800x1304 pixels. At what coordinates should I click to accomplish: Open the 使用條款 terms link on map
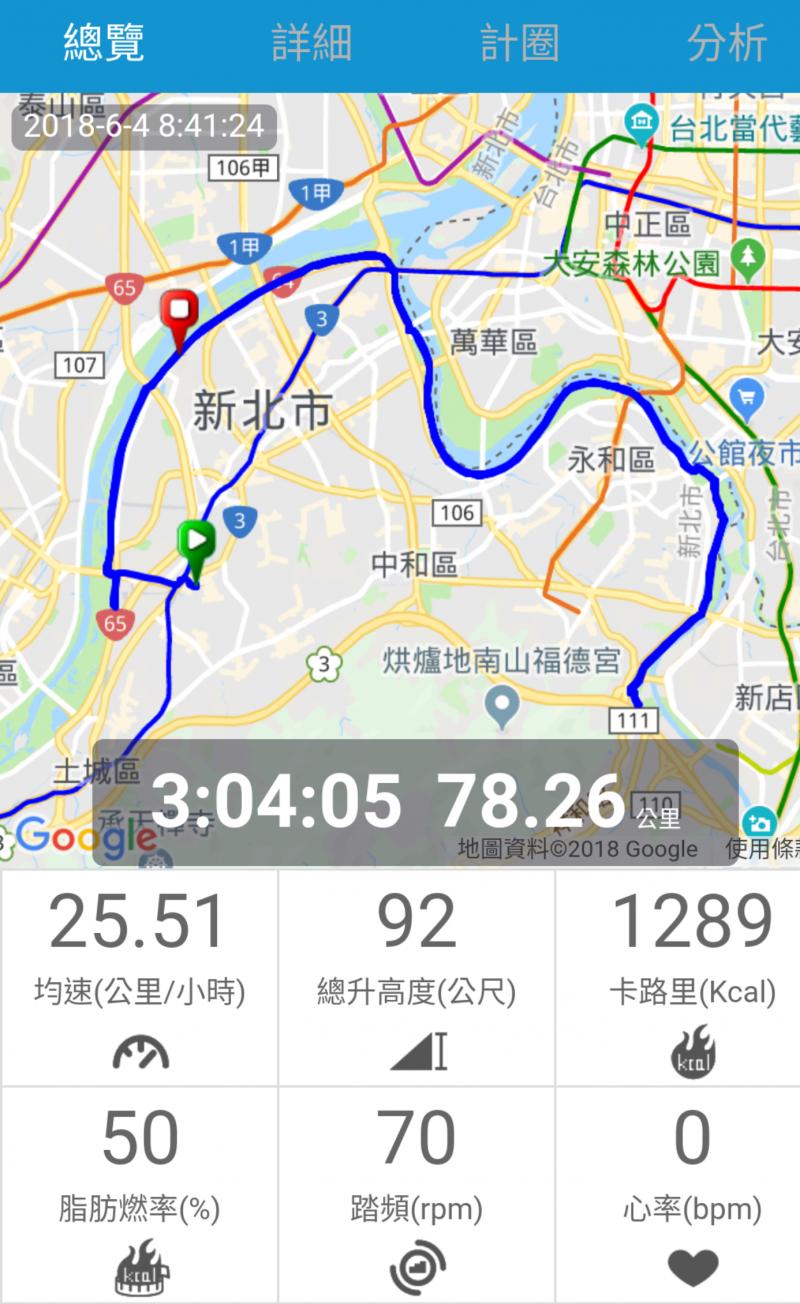pos(762,849)
